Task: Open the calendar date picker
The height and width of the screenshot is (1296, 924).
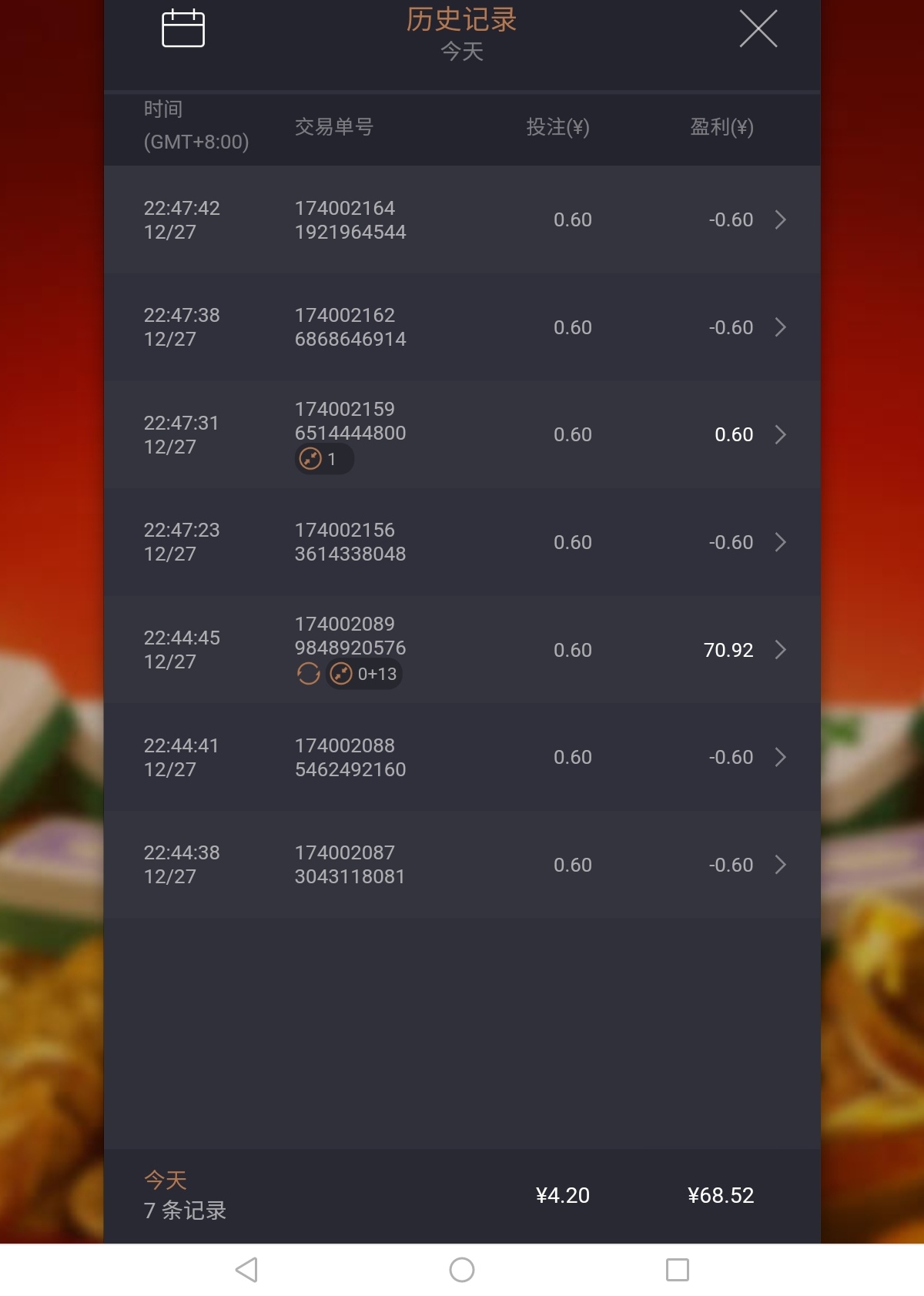Action: (183, 29)
